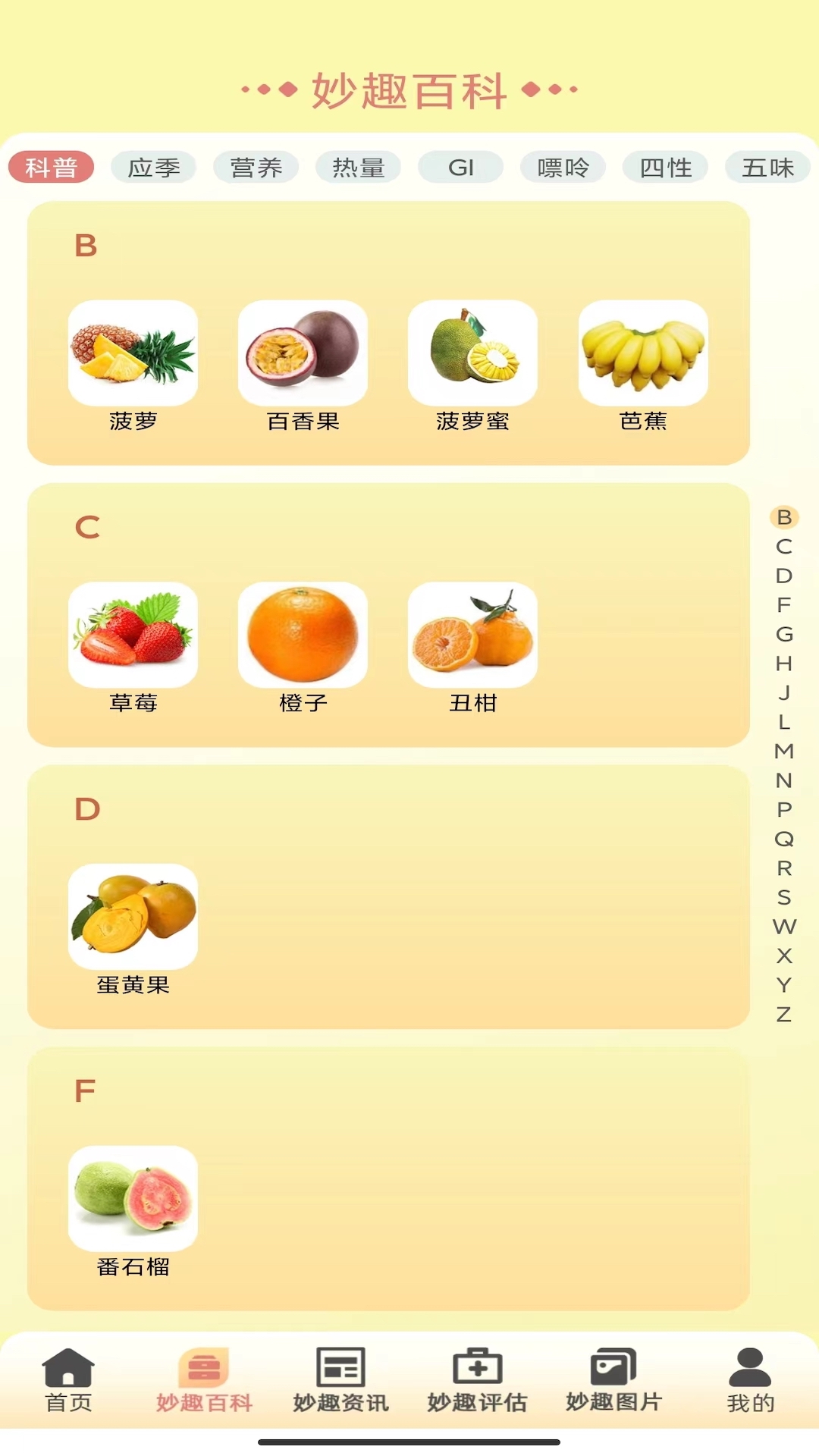
Task: Jump to letter M in the index
Action: tap(784, 751)
